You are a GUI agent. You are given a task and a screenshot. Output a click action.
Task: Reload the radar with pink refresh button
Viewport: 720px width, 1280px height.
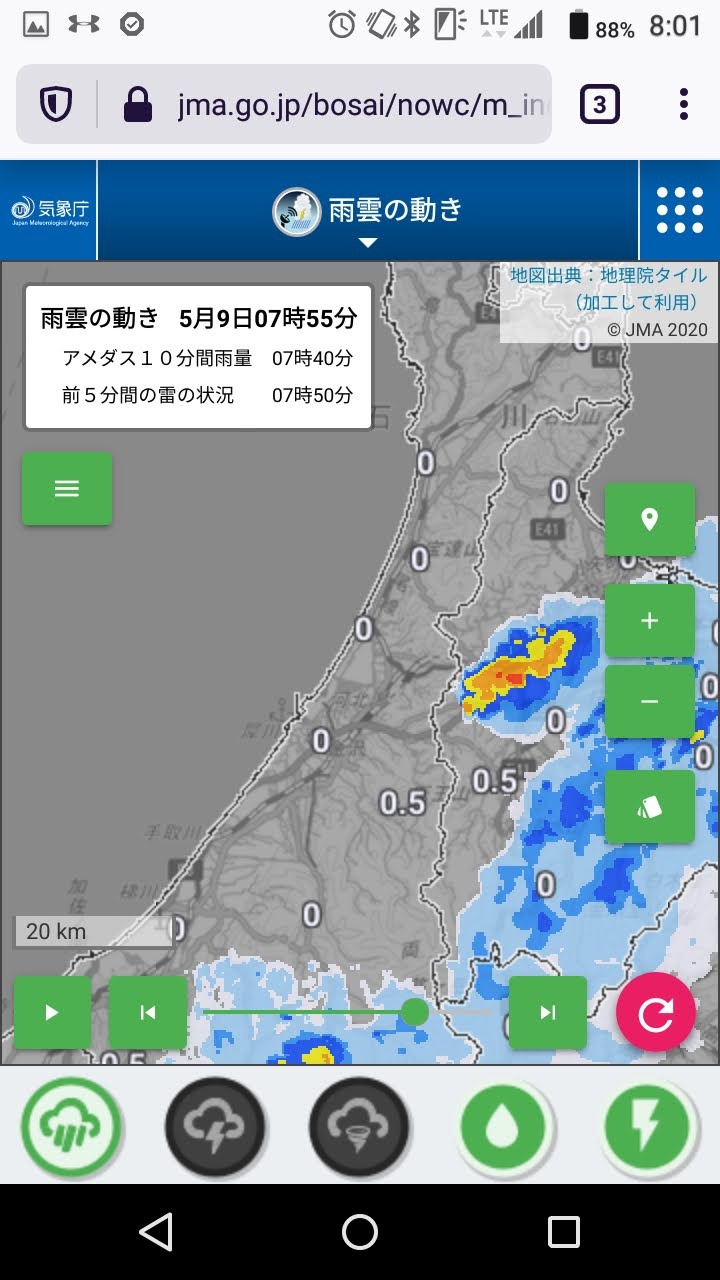[x=656, y=1012]
